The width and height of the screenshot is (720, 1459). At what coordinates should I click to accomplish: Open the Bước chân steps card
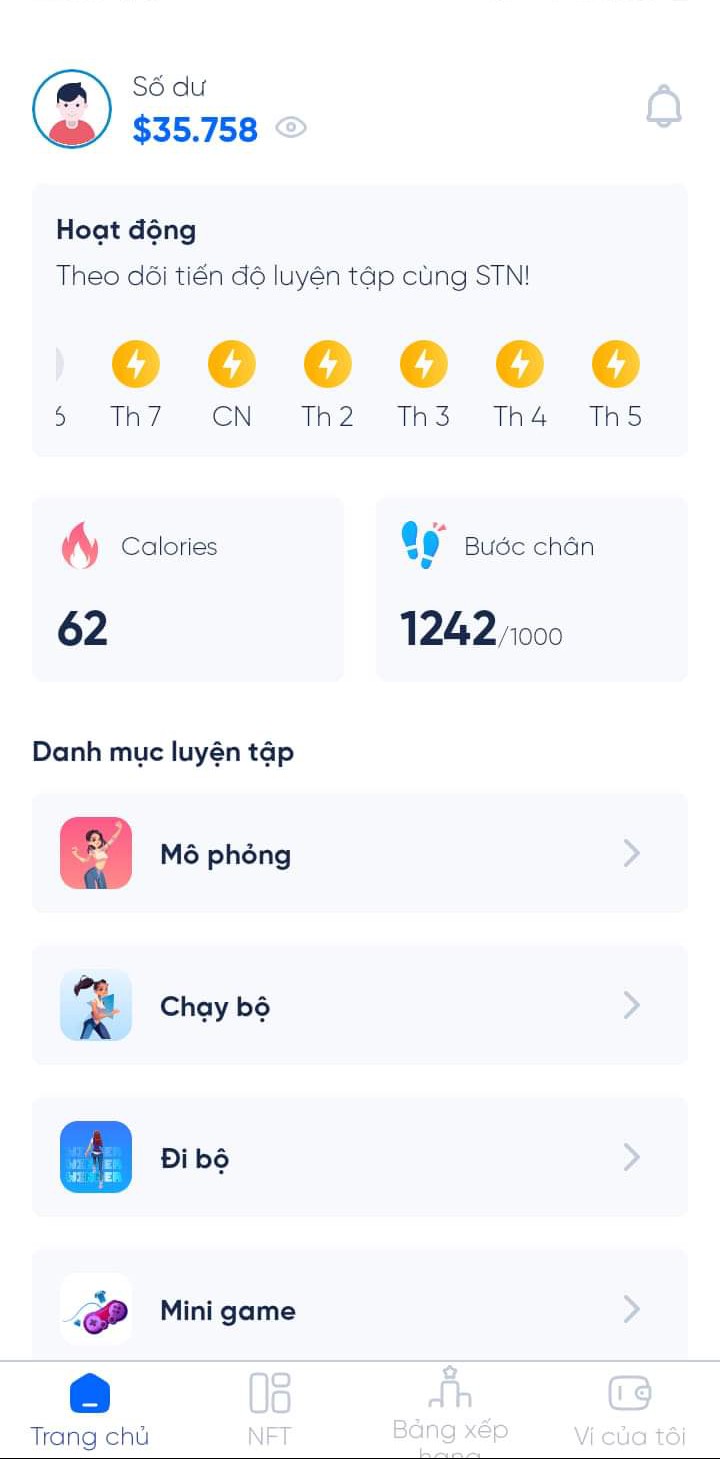coord(531,589)
